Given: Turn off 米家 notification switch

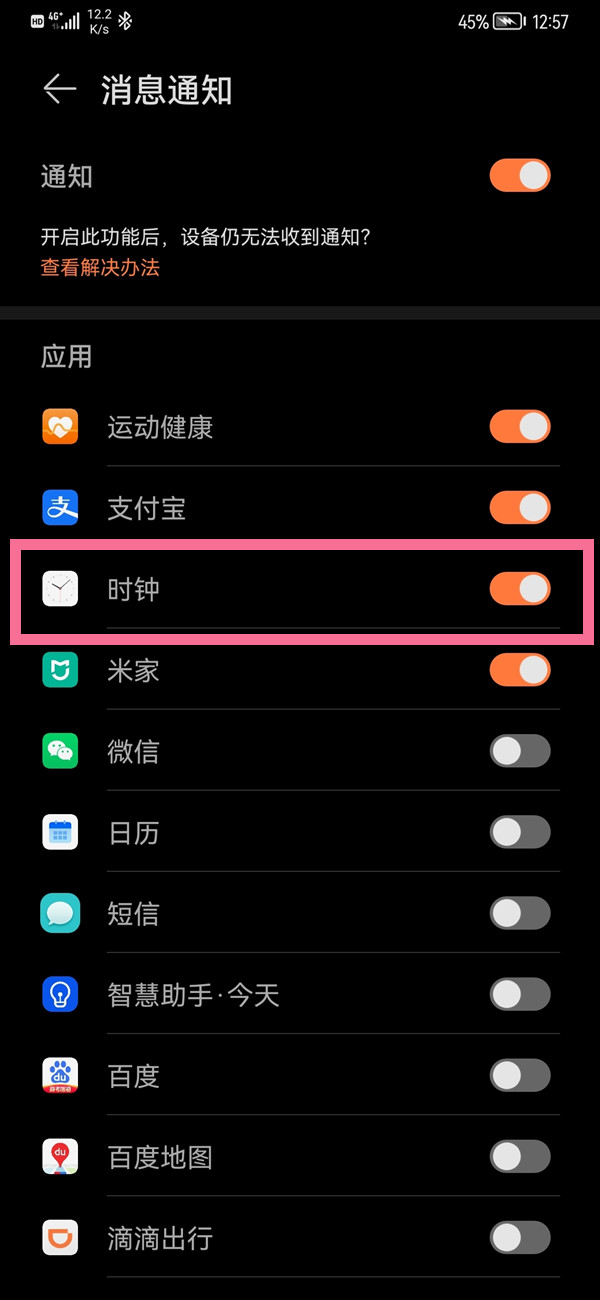Looking at the screenshot, I should click(x=520, y=670).
